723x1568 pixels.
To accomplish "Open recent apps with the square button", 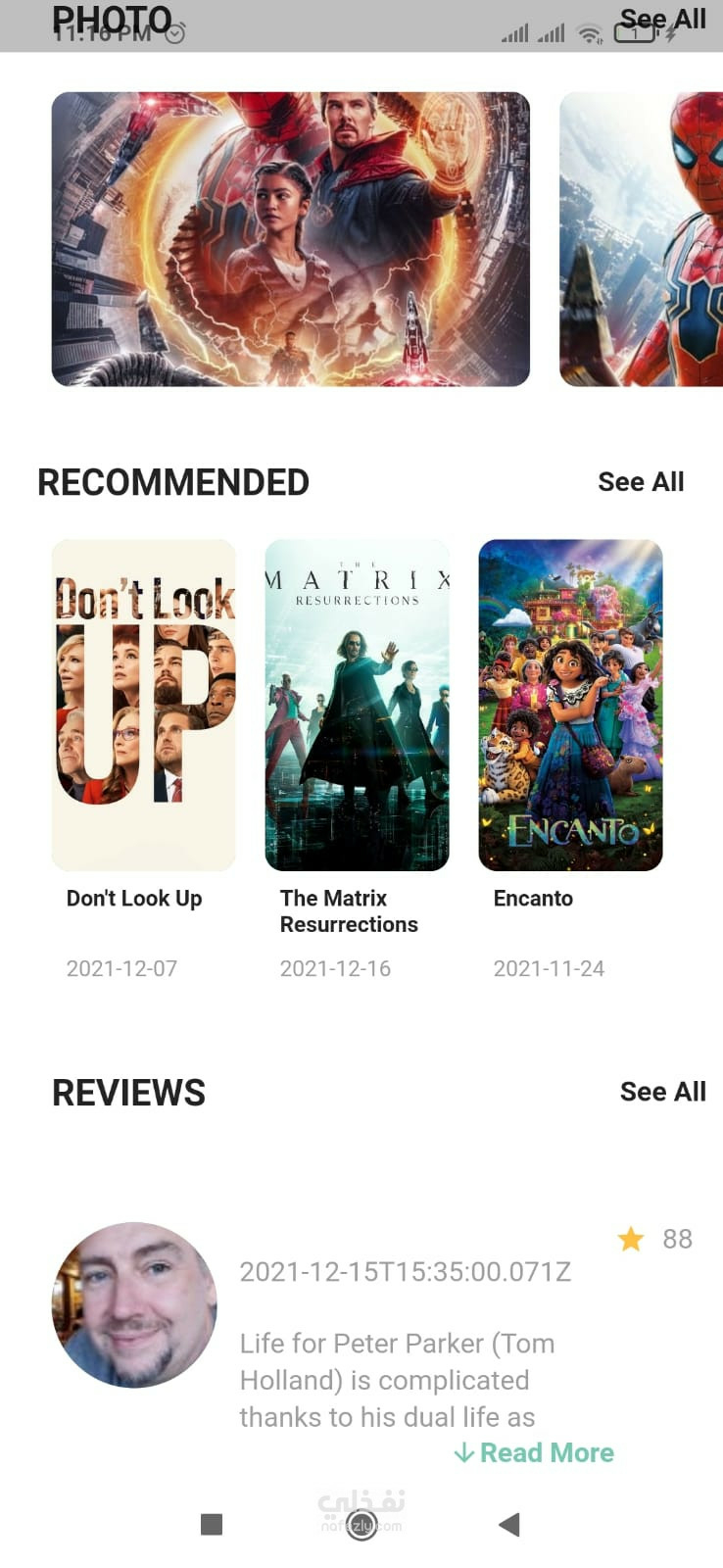I will [212, 1524].
